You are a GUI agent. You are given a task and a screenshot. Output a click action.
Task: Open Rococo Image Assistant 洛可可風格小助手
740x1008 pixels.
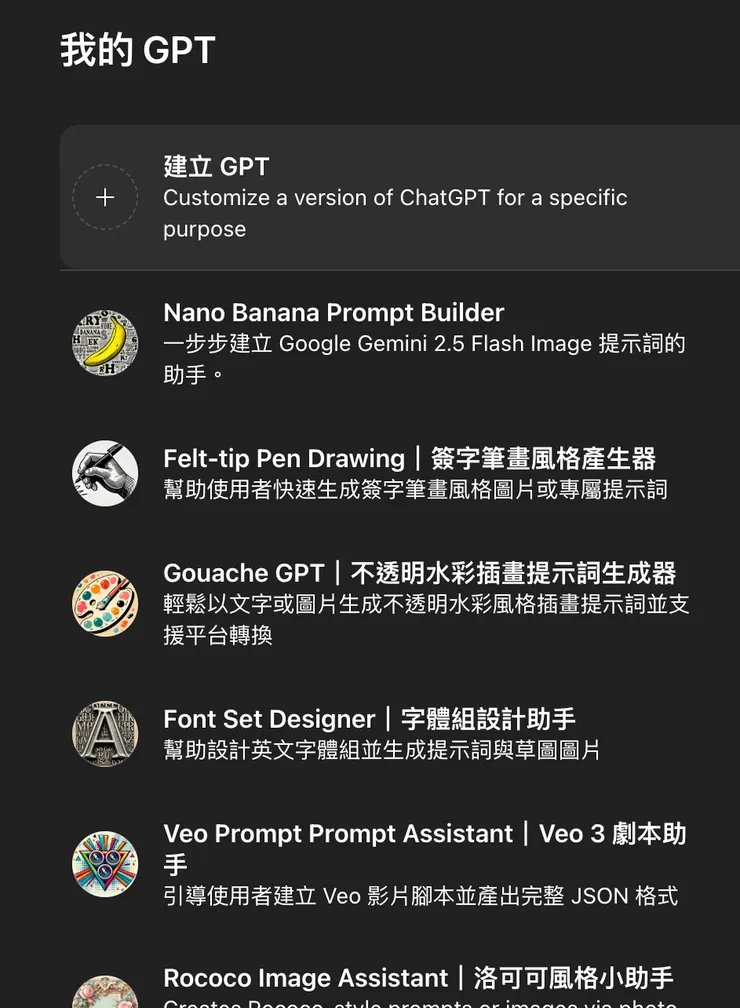click(x=422, y=978)
